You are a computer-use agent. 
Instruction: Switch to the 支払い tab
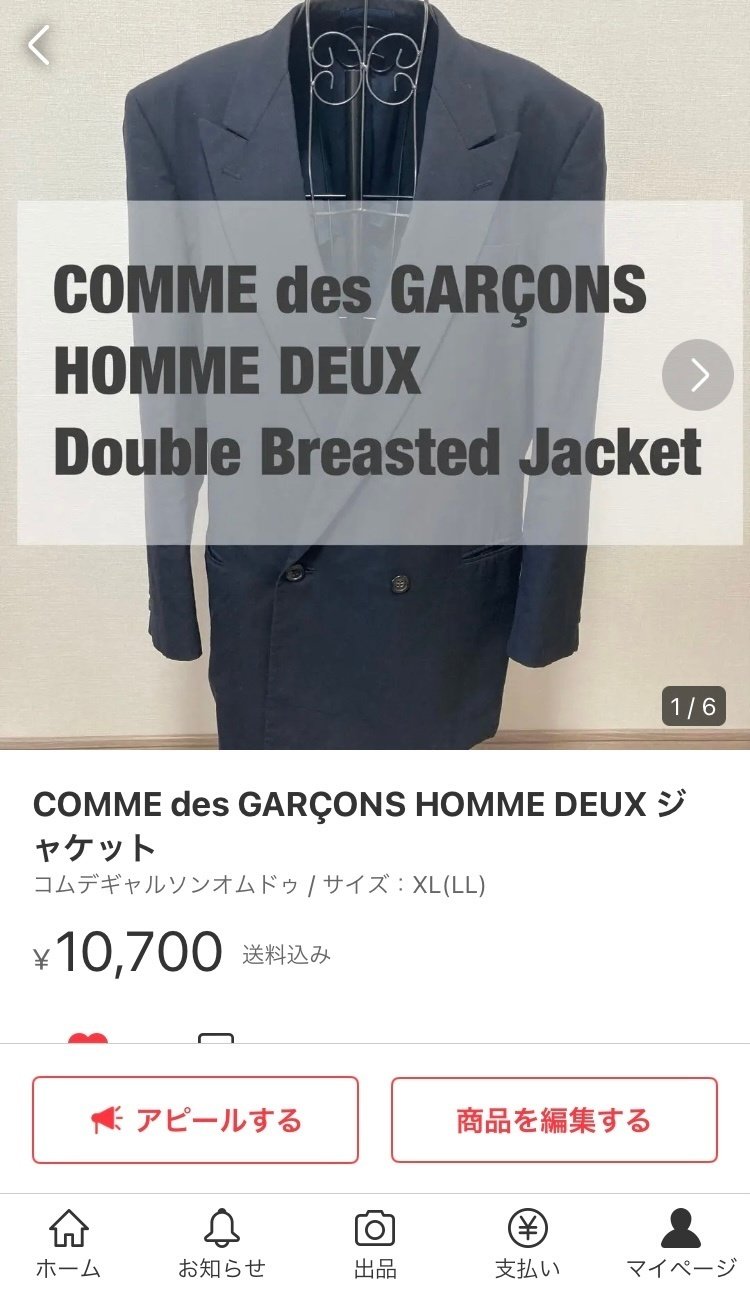click(x=527, y=1243)
